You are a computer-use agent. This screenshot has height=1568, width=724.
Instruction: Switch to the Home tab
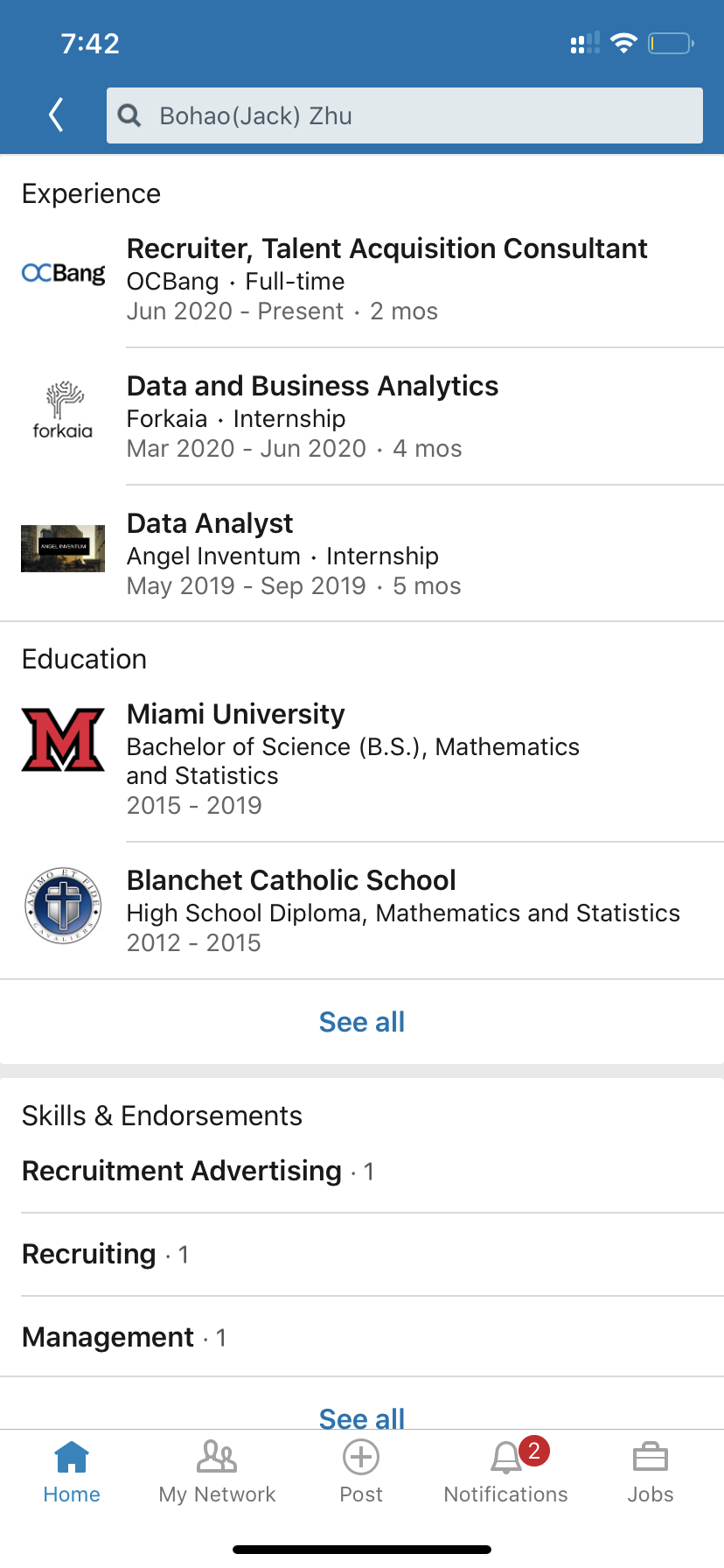click(72, 1473)
